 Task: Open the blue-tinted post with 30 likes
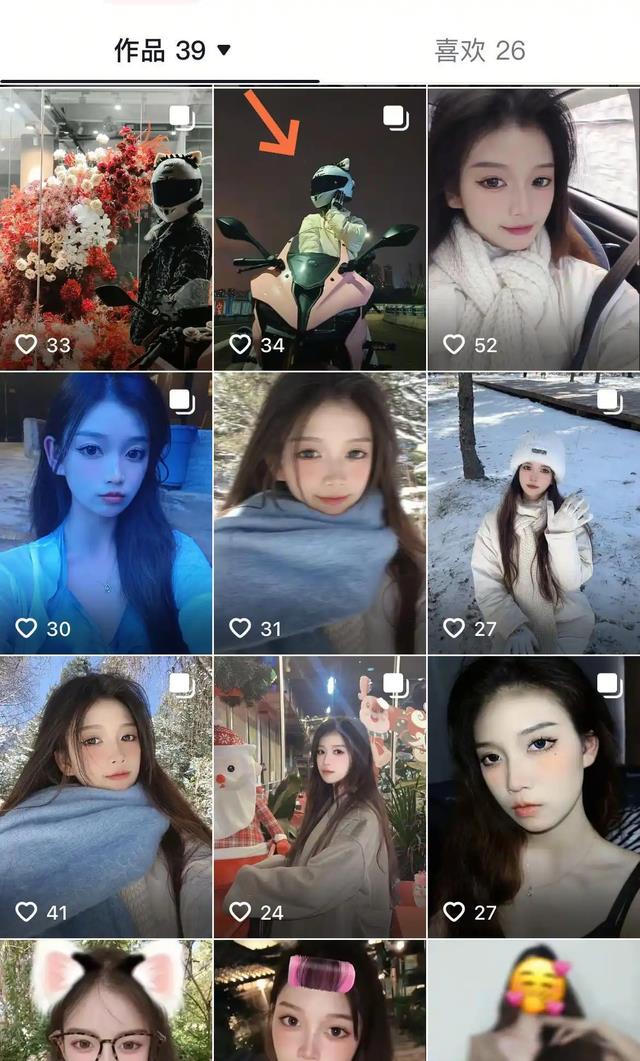106,513
